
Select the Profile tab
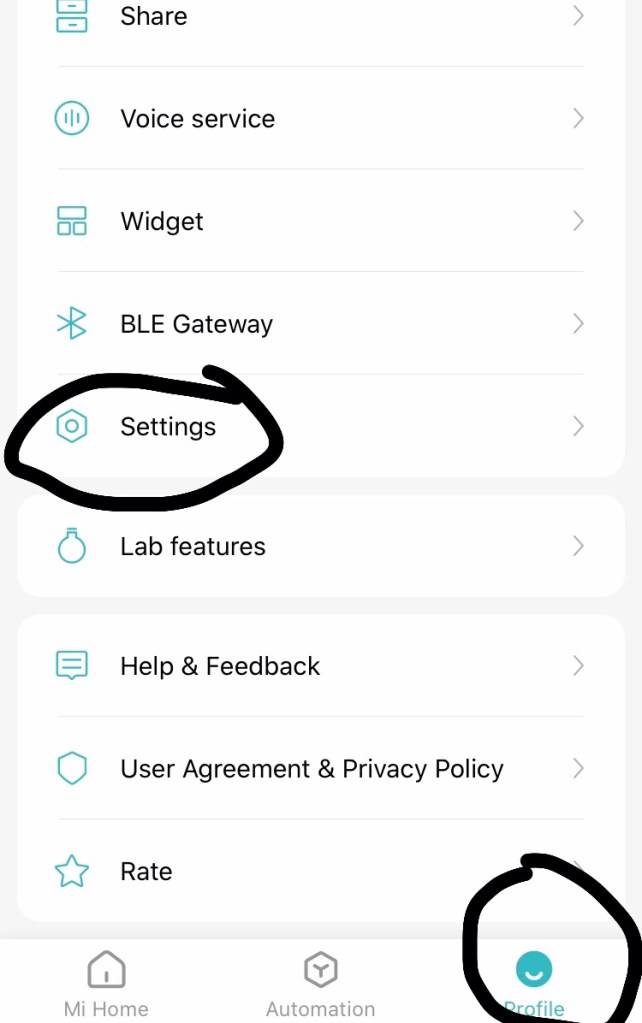click(x=534, y=983)
